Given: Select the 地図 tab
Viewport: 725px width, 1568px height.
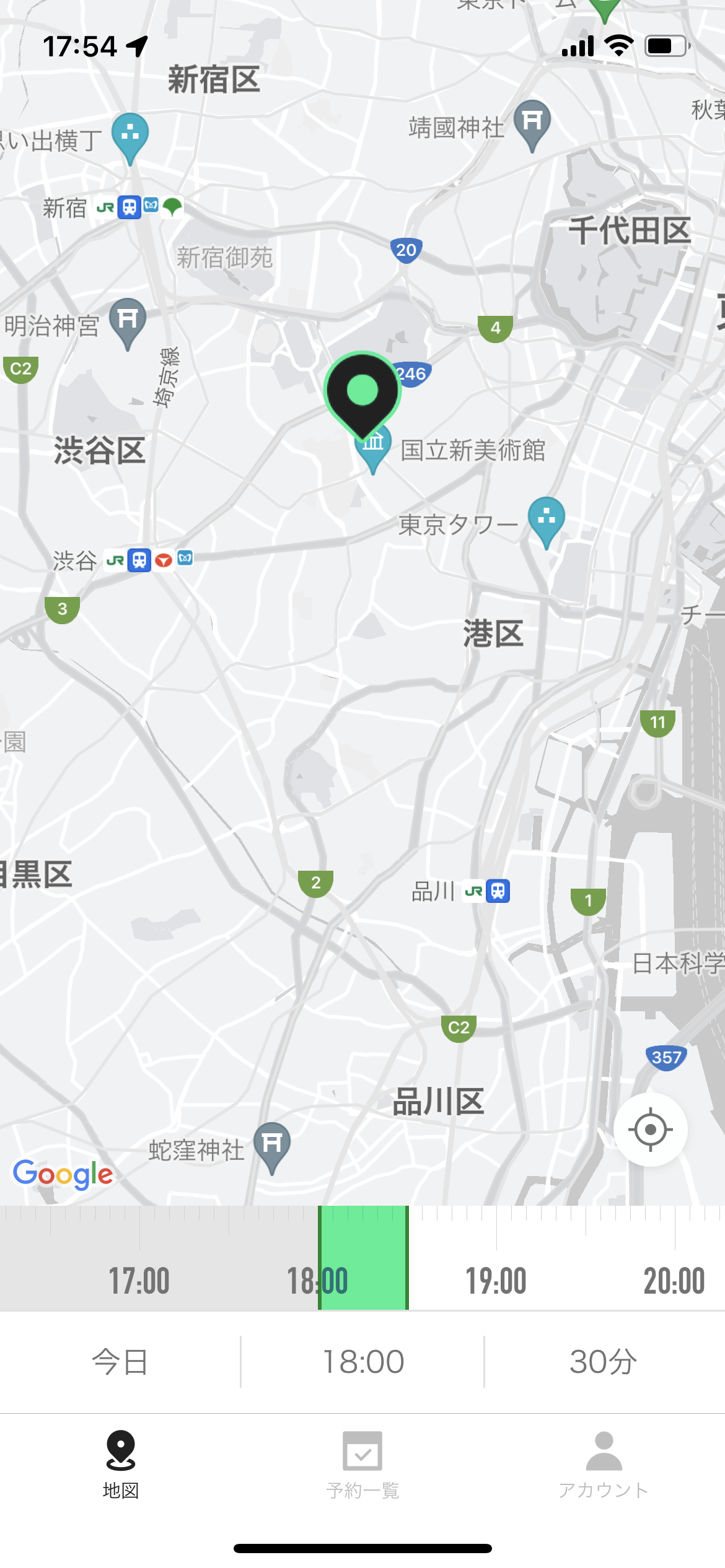Looking at the screenshot, I should 121,1465.
